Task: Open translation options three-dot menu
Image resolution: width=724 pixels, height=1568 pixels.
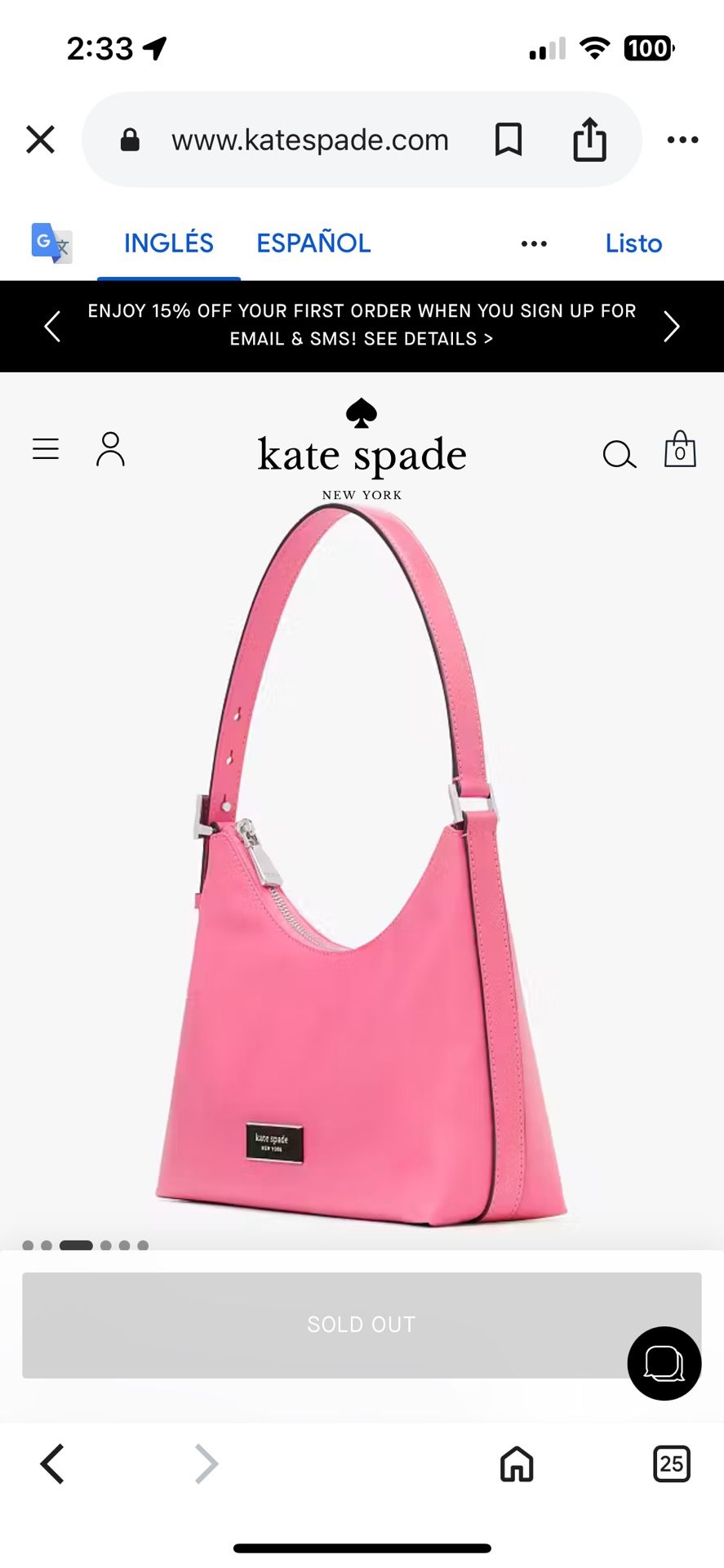Action: click(x=534, y=243)
